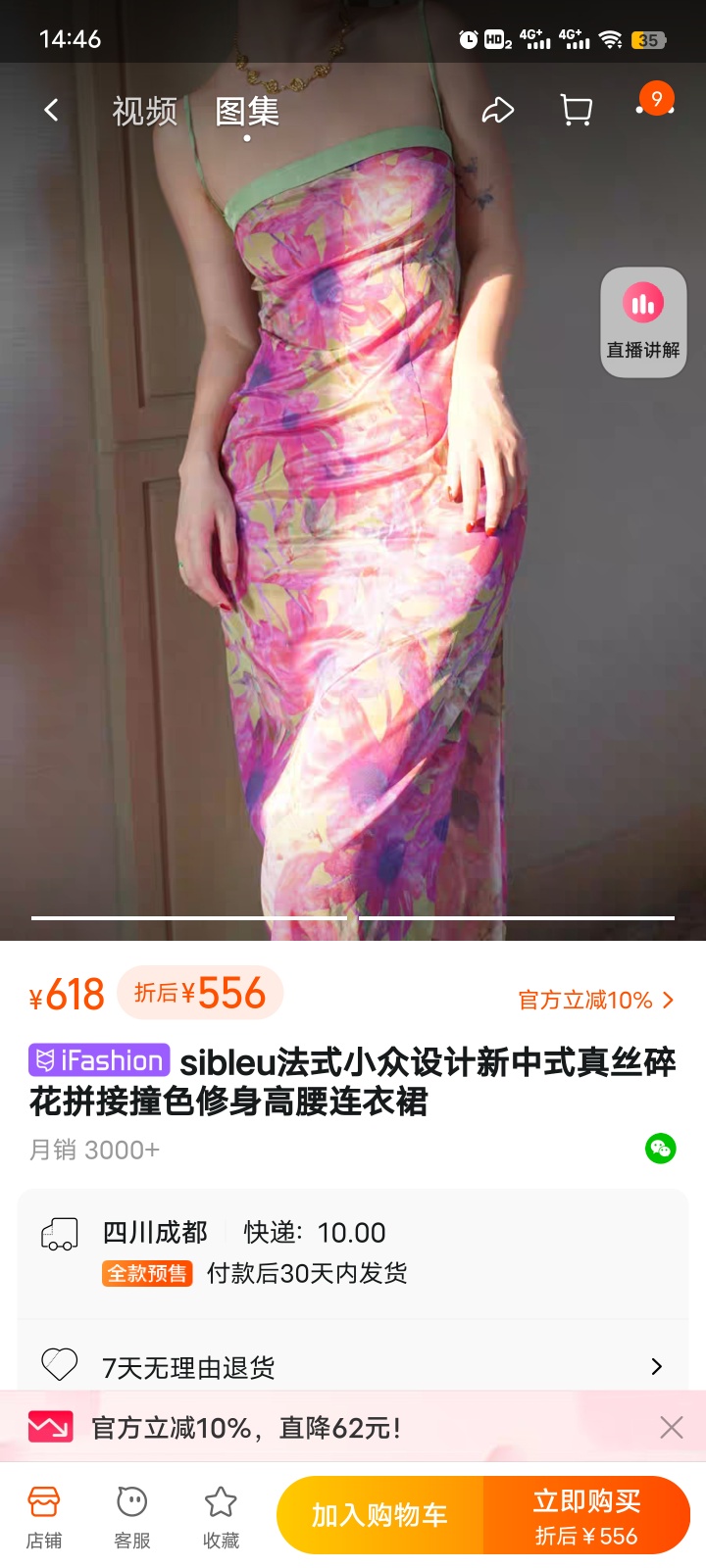
Task: Contact 客服 customer service
Action: [x=132, y=1516]
